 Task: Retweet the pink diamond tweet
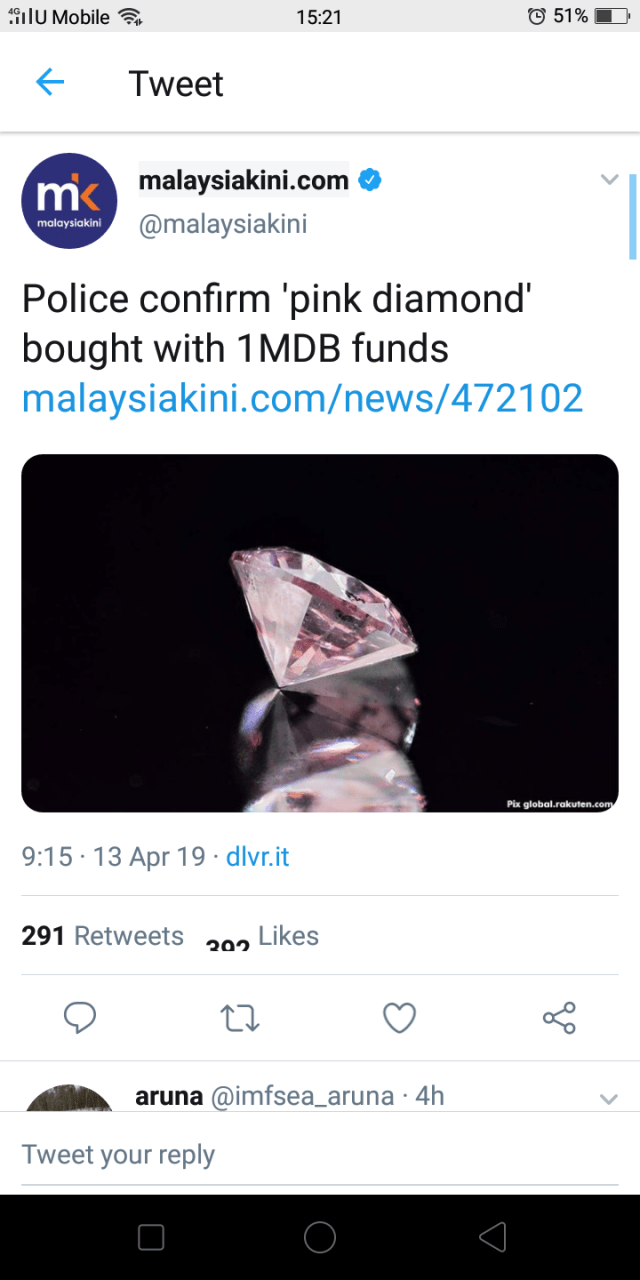[240, 1018]
